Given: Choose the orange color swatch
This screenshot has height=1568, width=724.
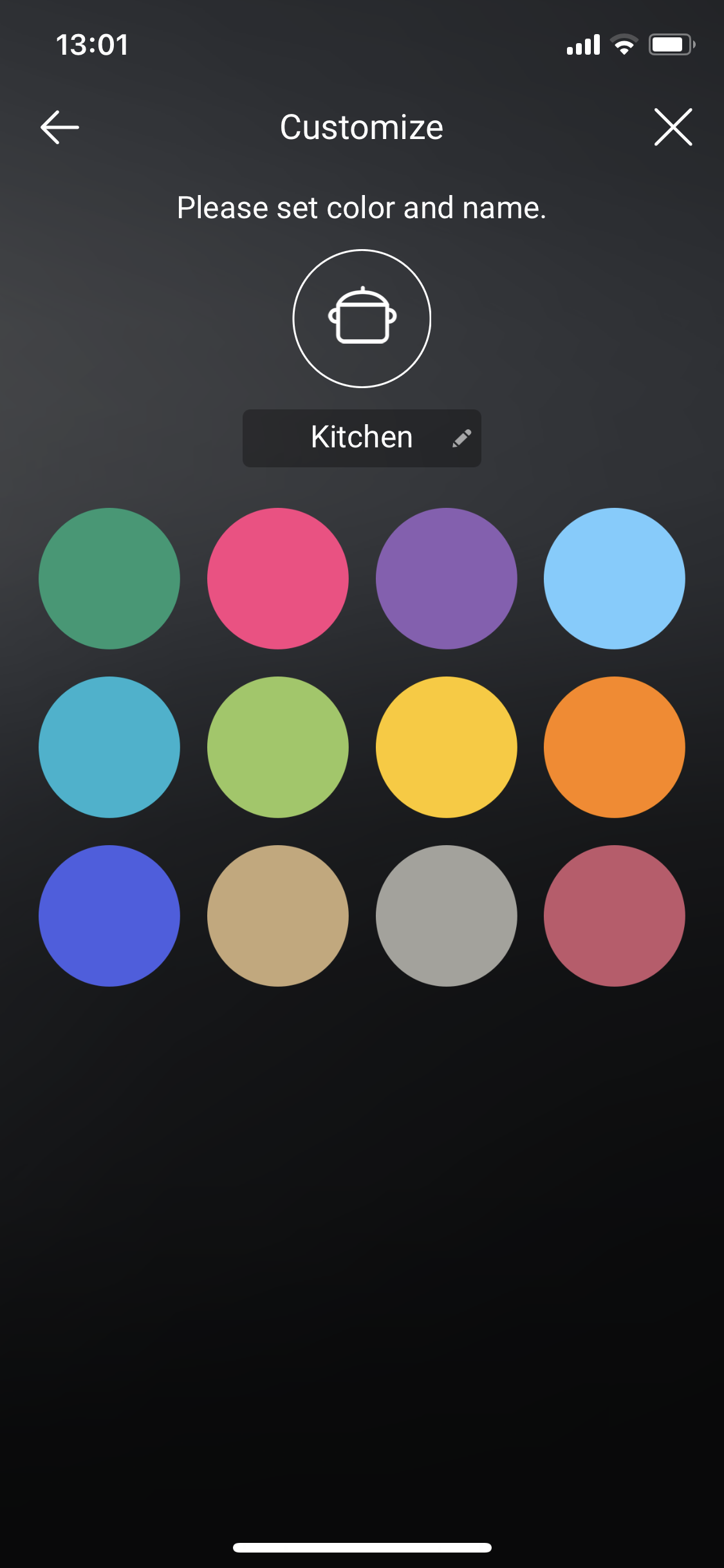Looking at the screenshot, I should tap(615, 747).
